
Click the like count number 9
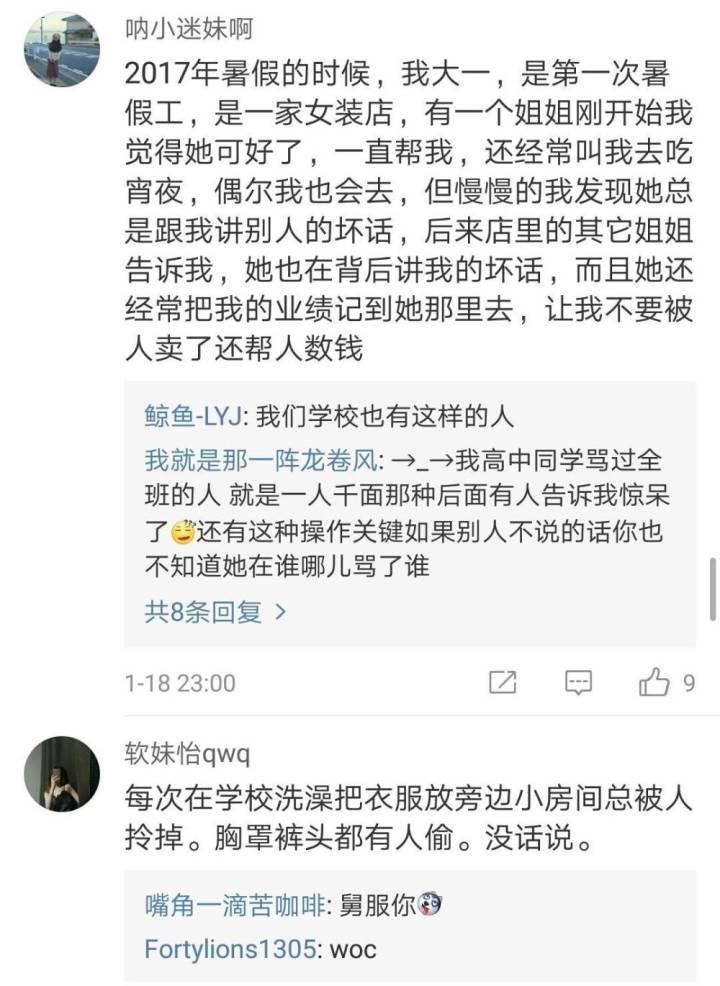[690, 681]
